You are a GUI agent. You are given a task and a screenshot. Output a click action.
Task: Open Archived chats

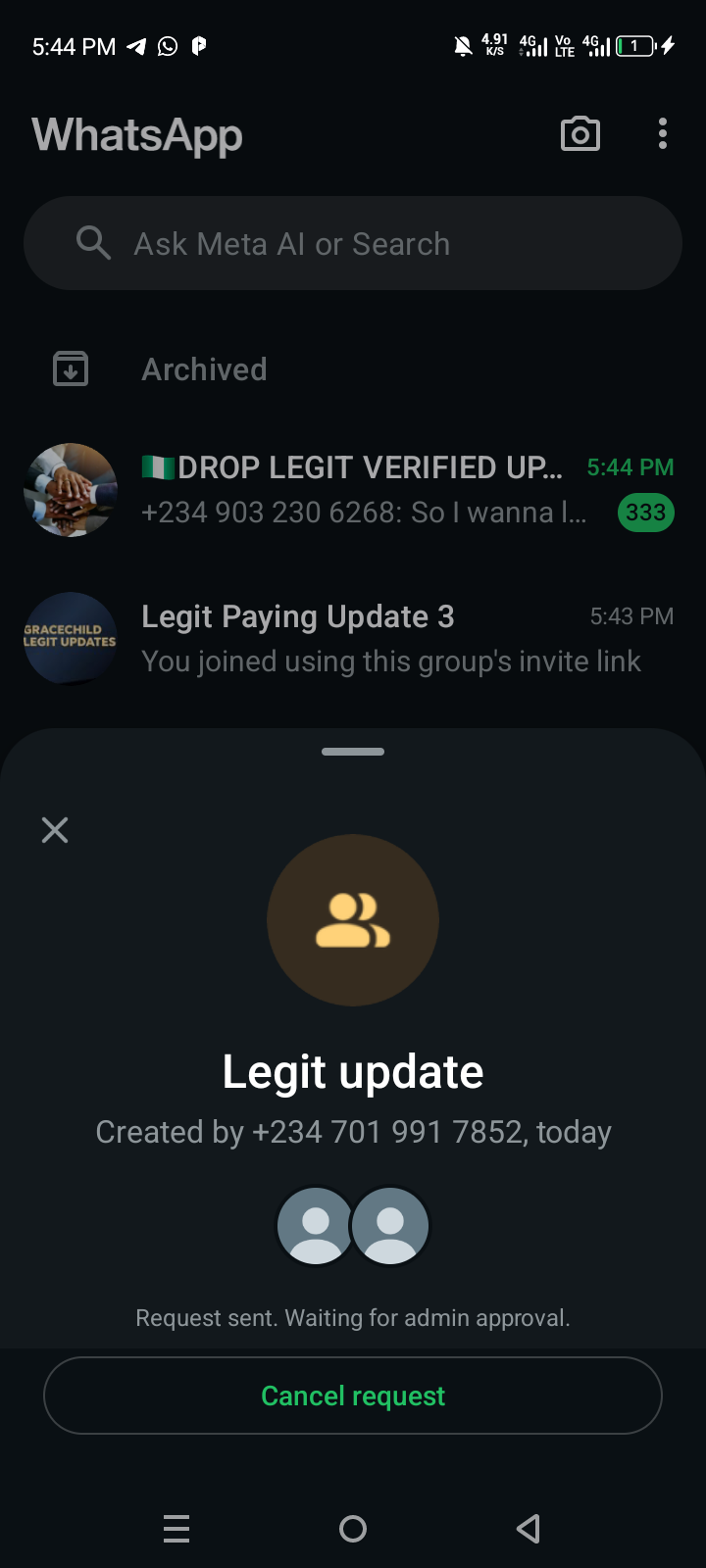click(204, 369)
